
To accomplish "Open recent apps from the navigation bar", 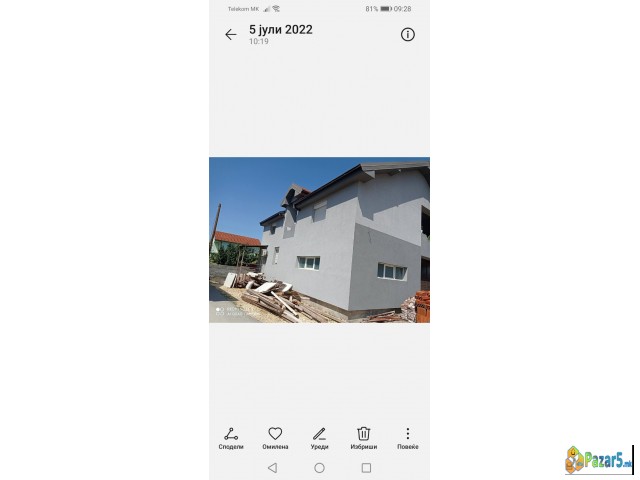I will pos(366,467).
